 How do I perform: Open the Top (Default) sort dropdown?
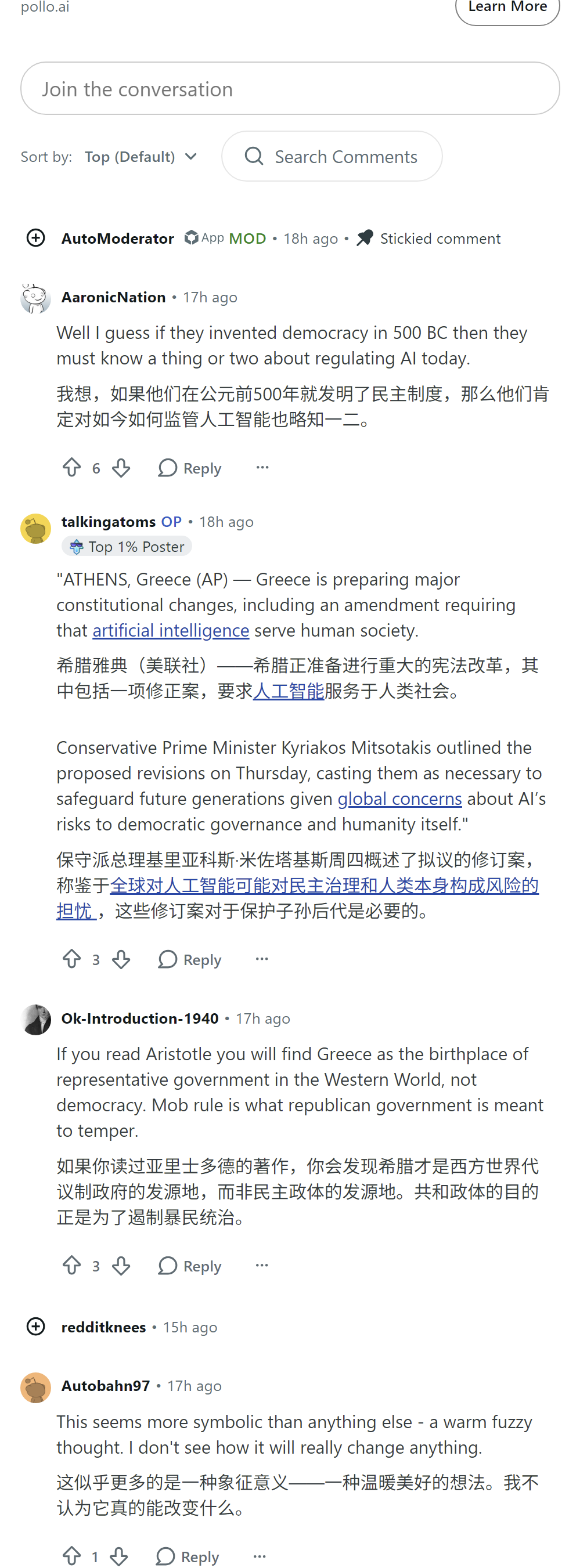click(141, 157)
